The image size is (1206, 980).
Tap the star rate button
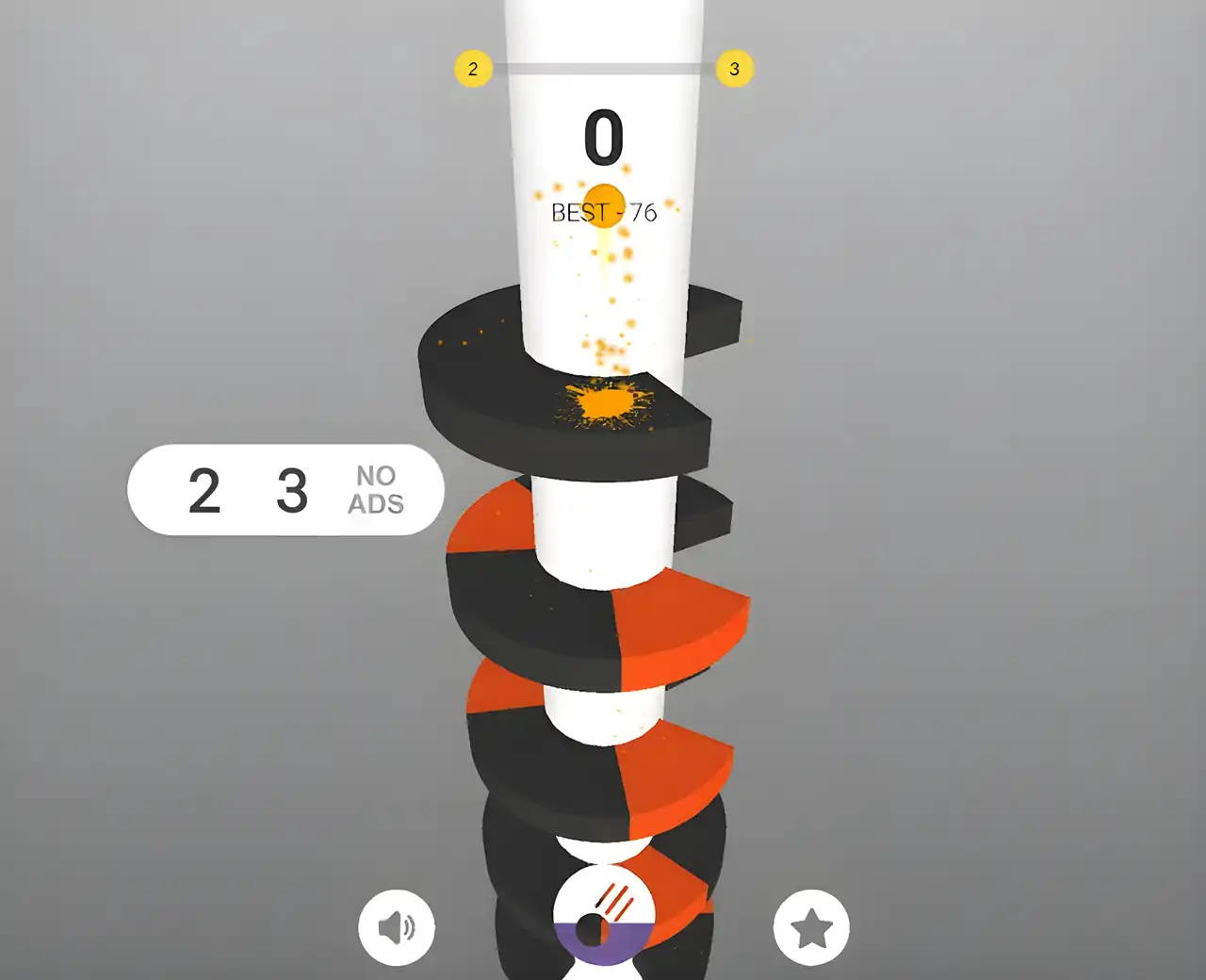pyautogui.click(x=811, y=928)
